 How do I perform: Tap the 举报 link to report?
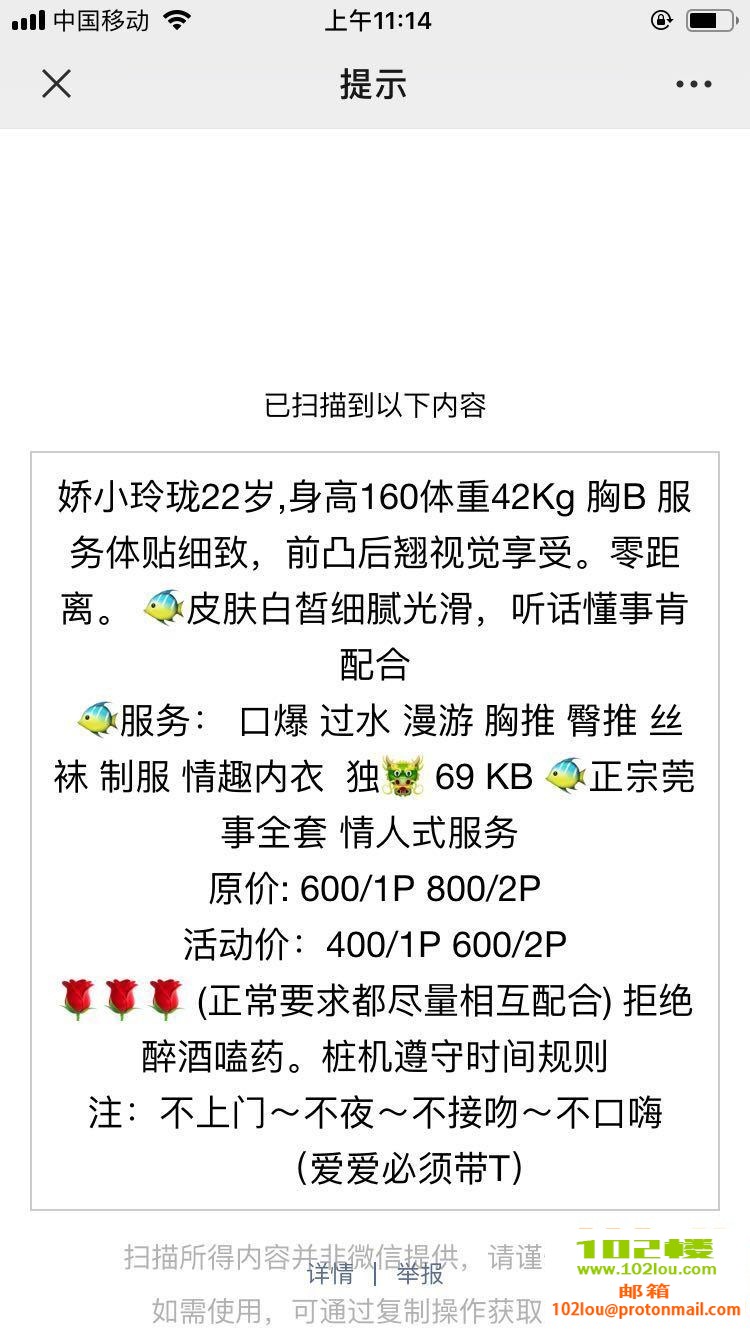(x=416, y=1275)
